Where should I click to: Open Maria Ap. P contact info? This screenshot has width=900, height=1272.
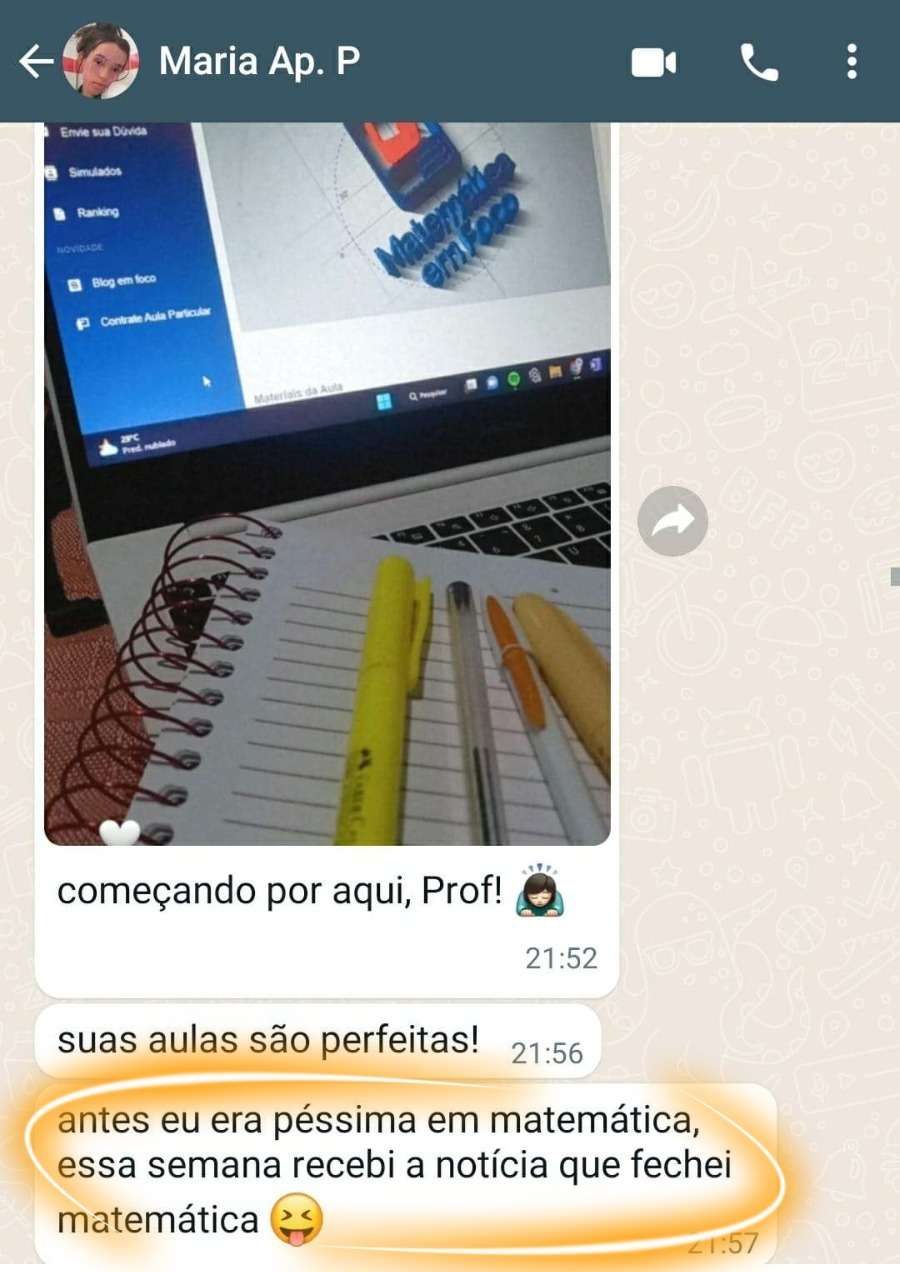coord(259,62)
